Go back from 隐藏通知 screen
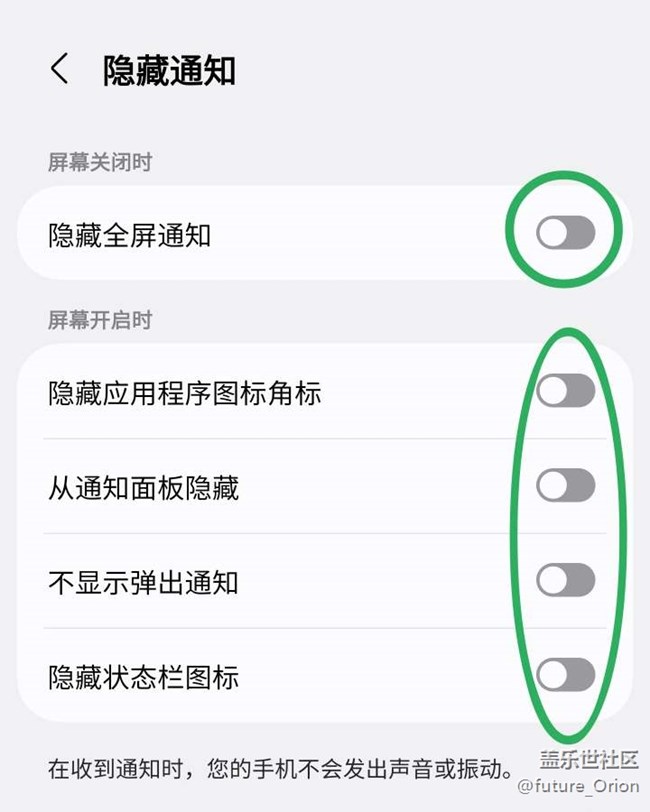This screenshot has height=812, width=650. [60, 70]
